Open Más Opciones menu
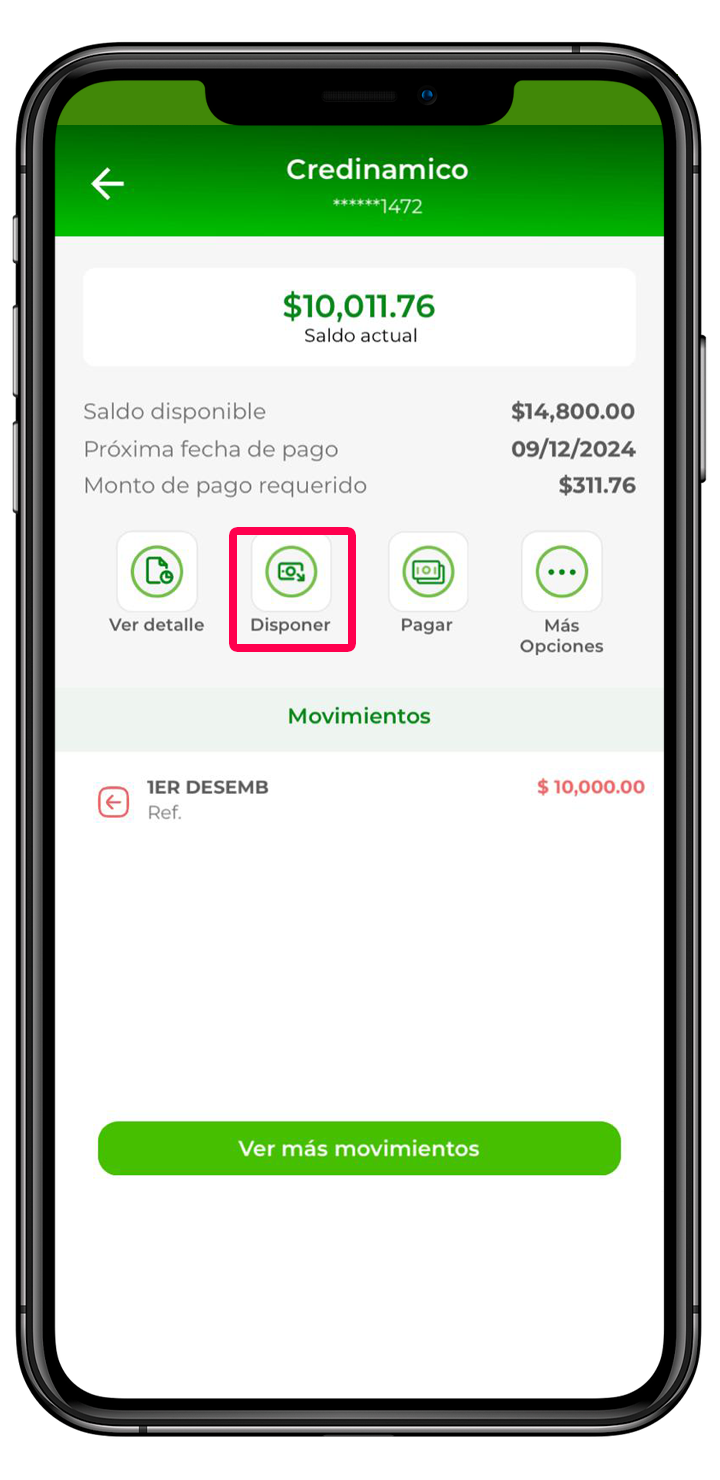This screenshot has height=1480, width=720. coord(561,572)
